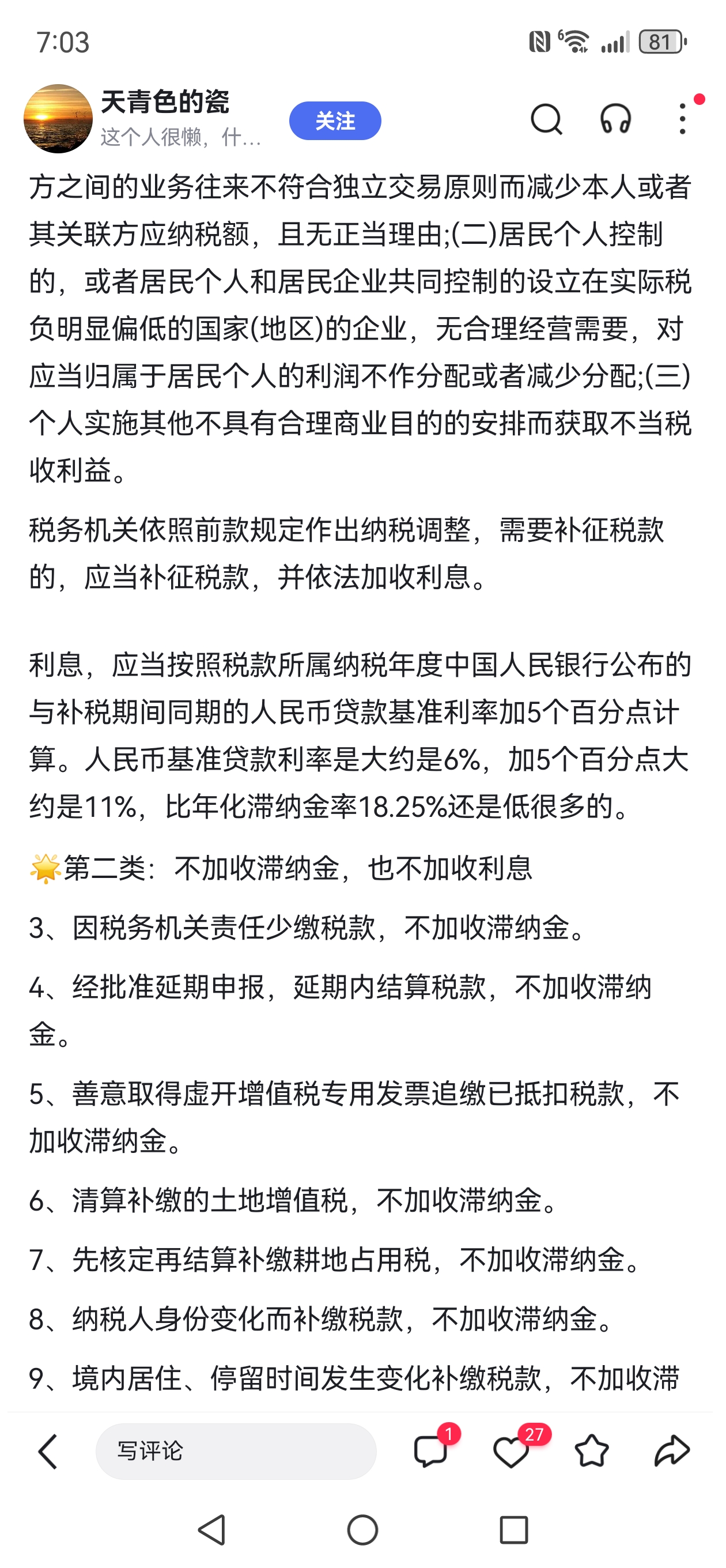Follow the author with 关注 button
The height and width of the screenshot is (1568, 726).
[335, 120]
